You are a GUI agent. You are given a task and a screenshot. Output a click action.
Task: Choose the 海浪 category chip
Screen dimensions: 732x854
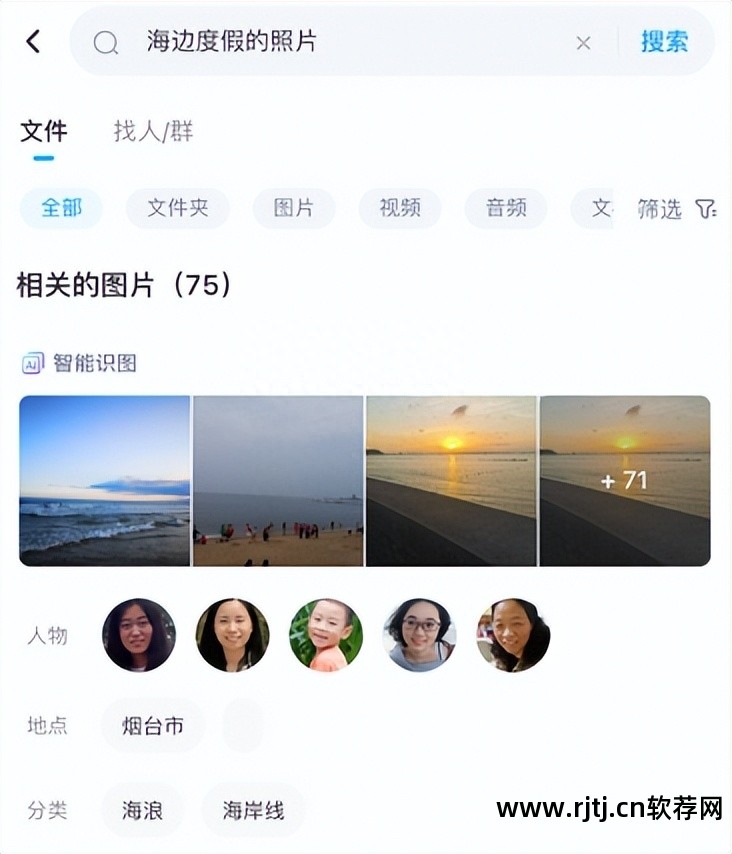coord(143,810)
